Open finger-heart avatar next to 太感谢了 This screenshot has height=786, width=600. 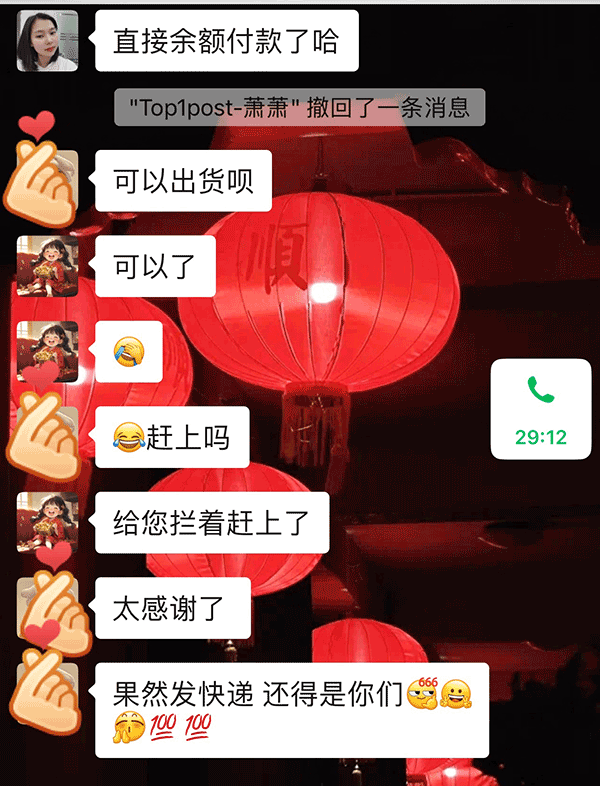[x=47, y=608]
